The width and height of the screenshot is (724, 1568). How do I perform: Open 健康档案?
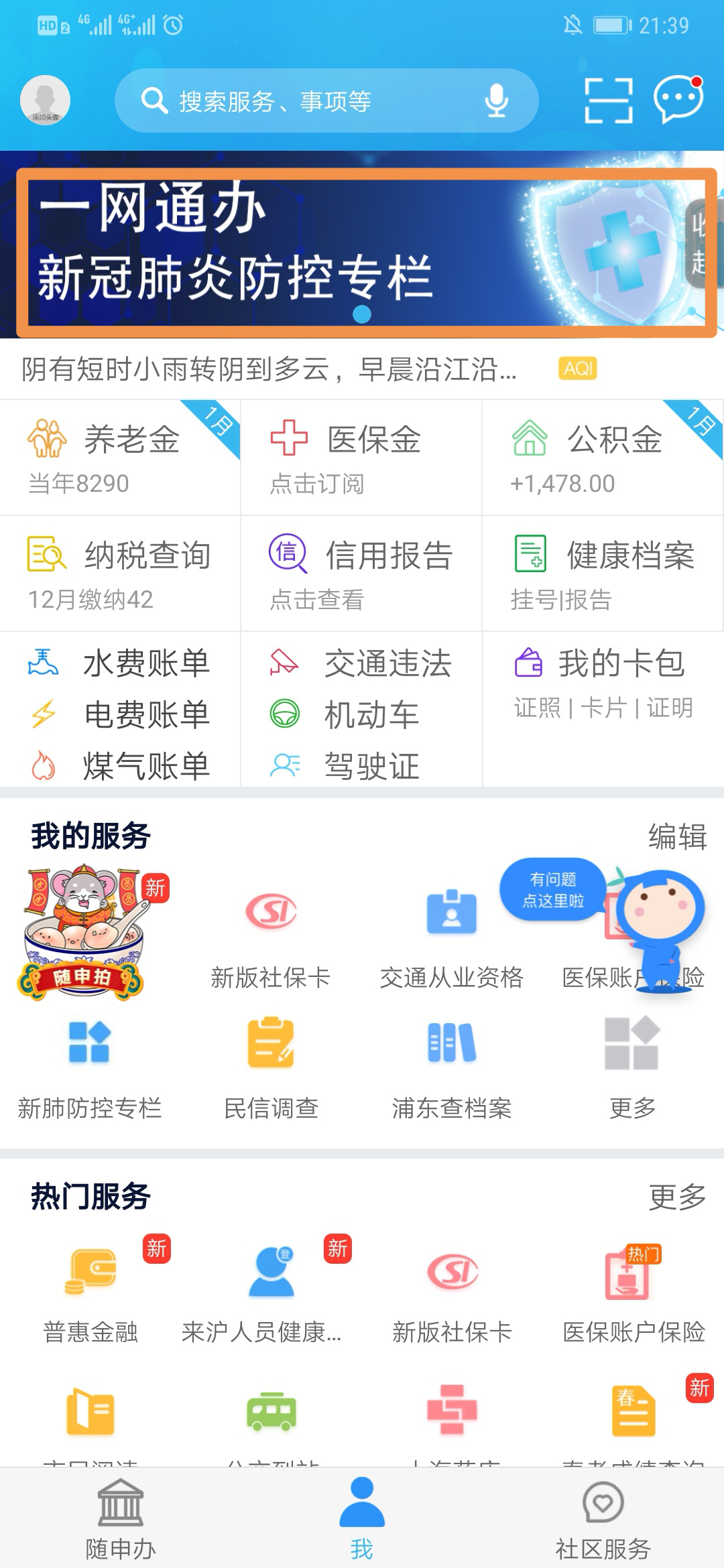tap(603, 574)
